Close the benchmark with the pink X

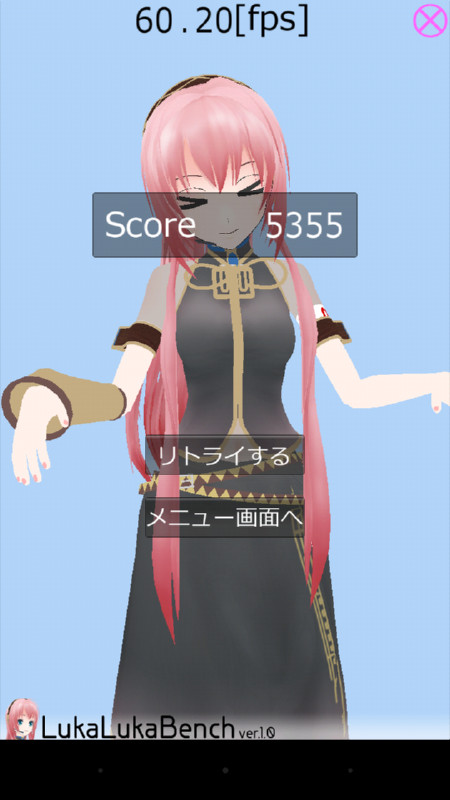pyautogui.click(x=430, y=20)
